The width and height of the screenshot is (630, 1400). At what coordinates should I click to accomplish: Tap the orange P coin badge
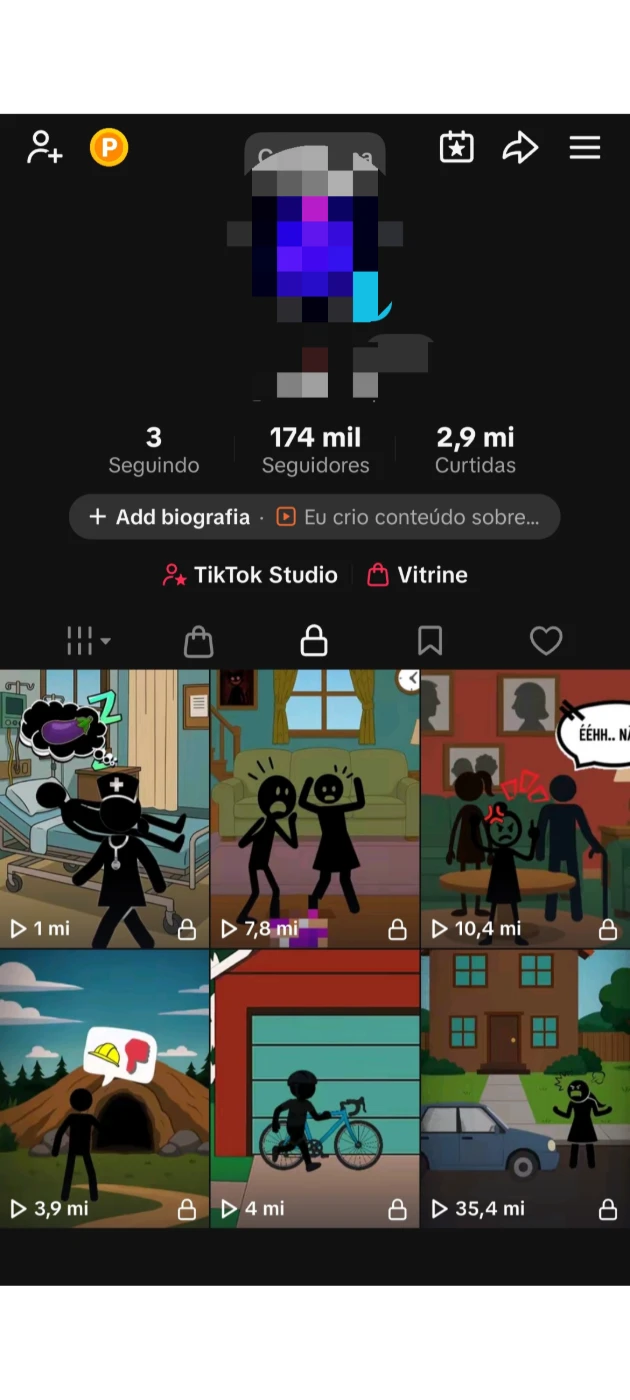[109, 148]
